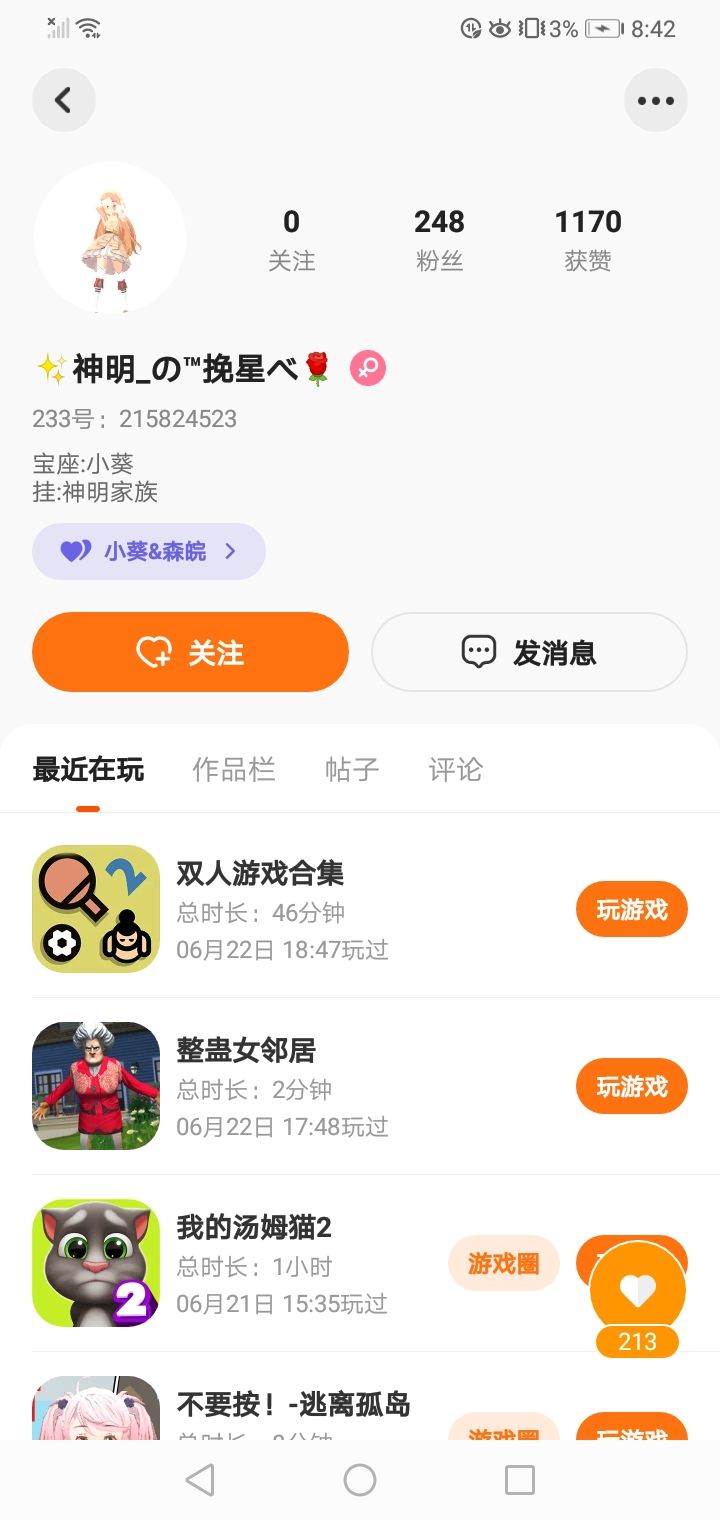This screenshot has width=720, height=1520.
Task: Switch to the 评论 tab
Action: [455, 769]
